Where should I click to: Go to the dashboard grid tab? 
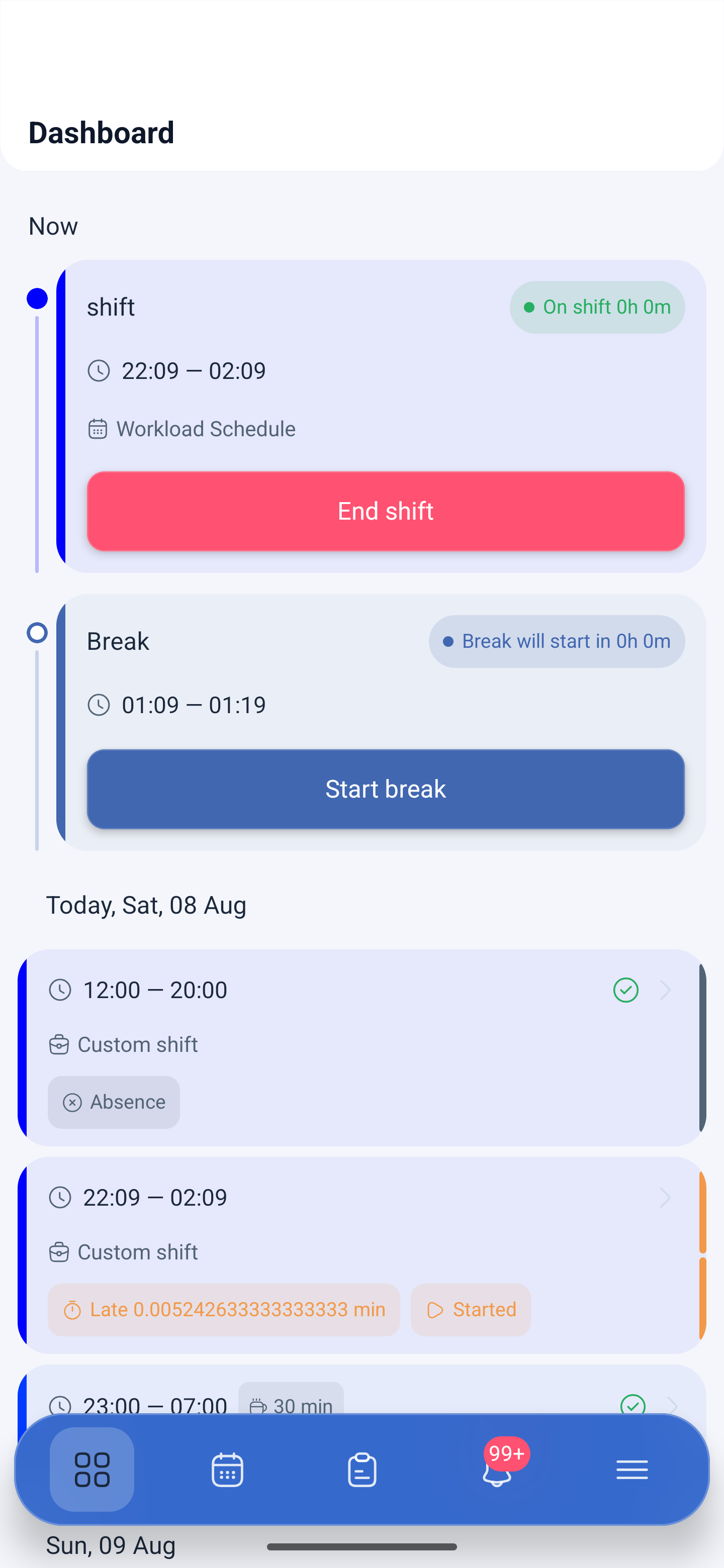click(x=92, y=1469)
